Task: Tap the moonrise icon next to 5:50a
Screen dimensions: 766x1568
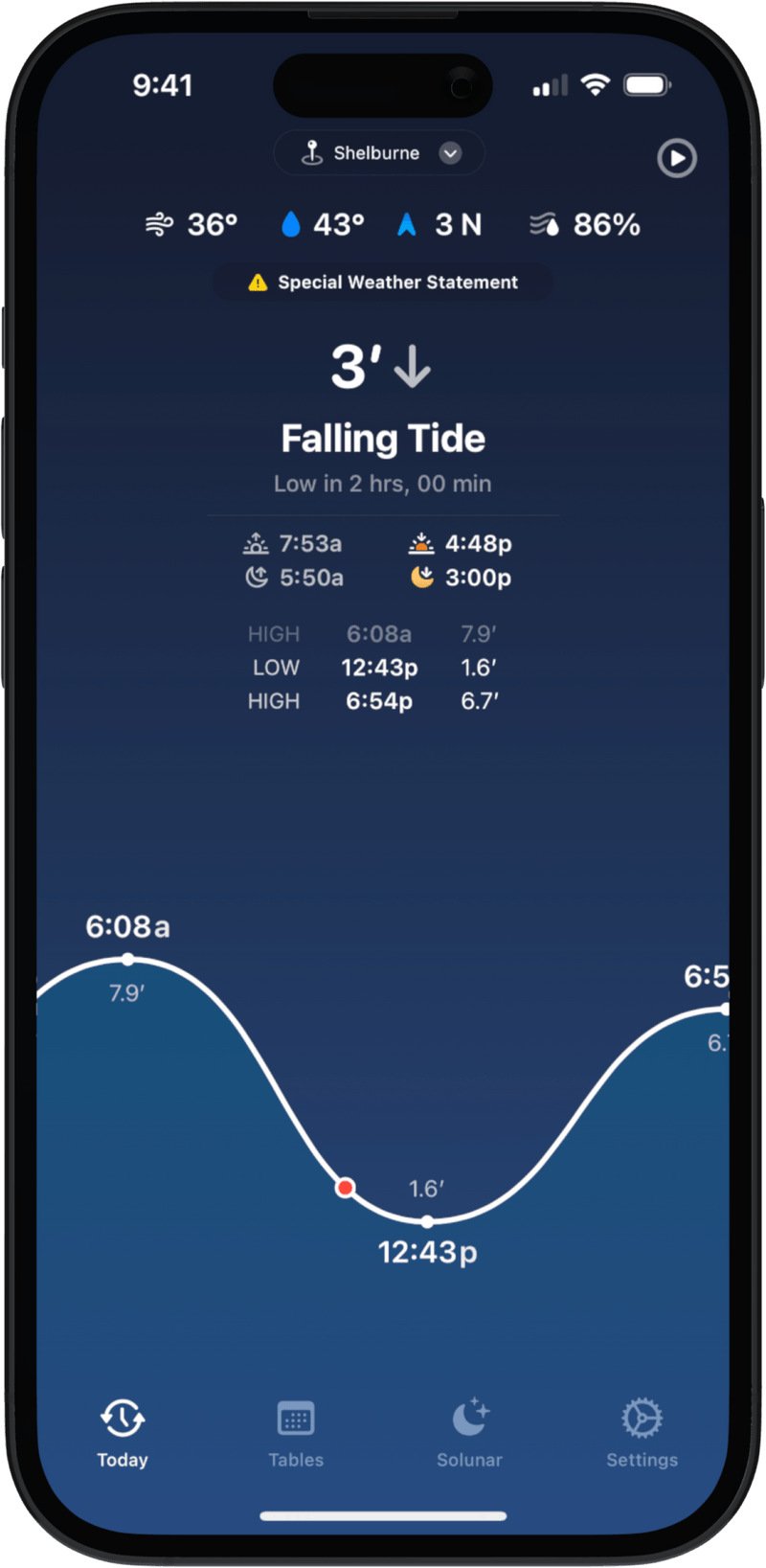Action: [255, 577]
